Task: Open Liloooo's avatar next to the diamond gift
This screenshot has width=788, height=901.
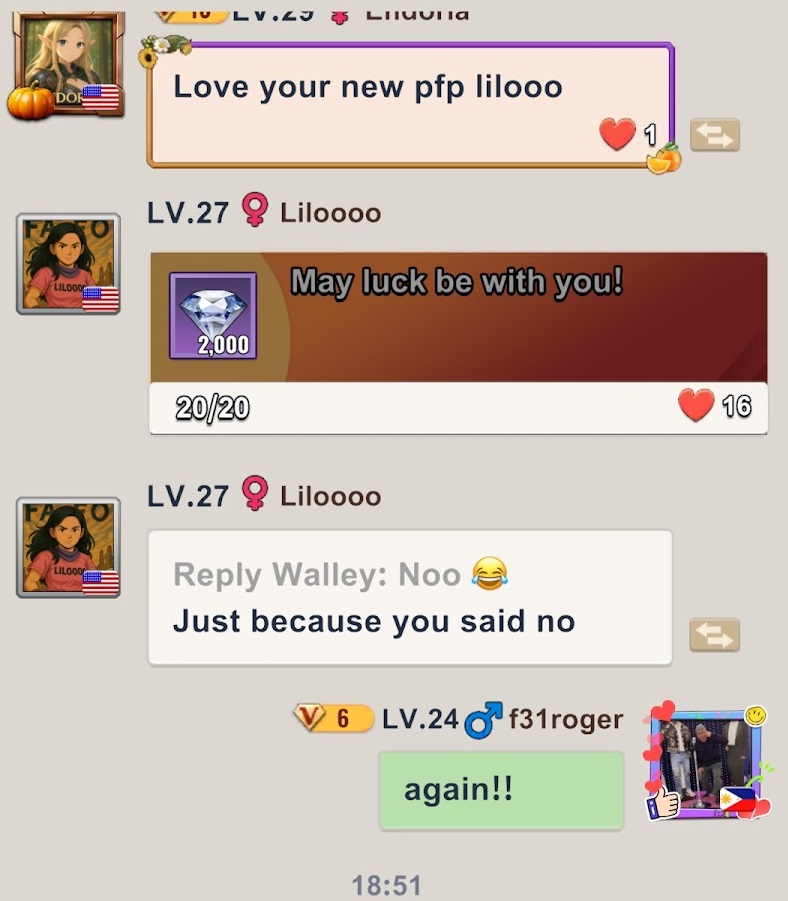Action: [x=68, y=264]
